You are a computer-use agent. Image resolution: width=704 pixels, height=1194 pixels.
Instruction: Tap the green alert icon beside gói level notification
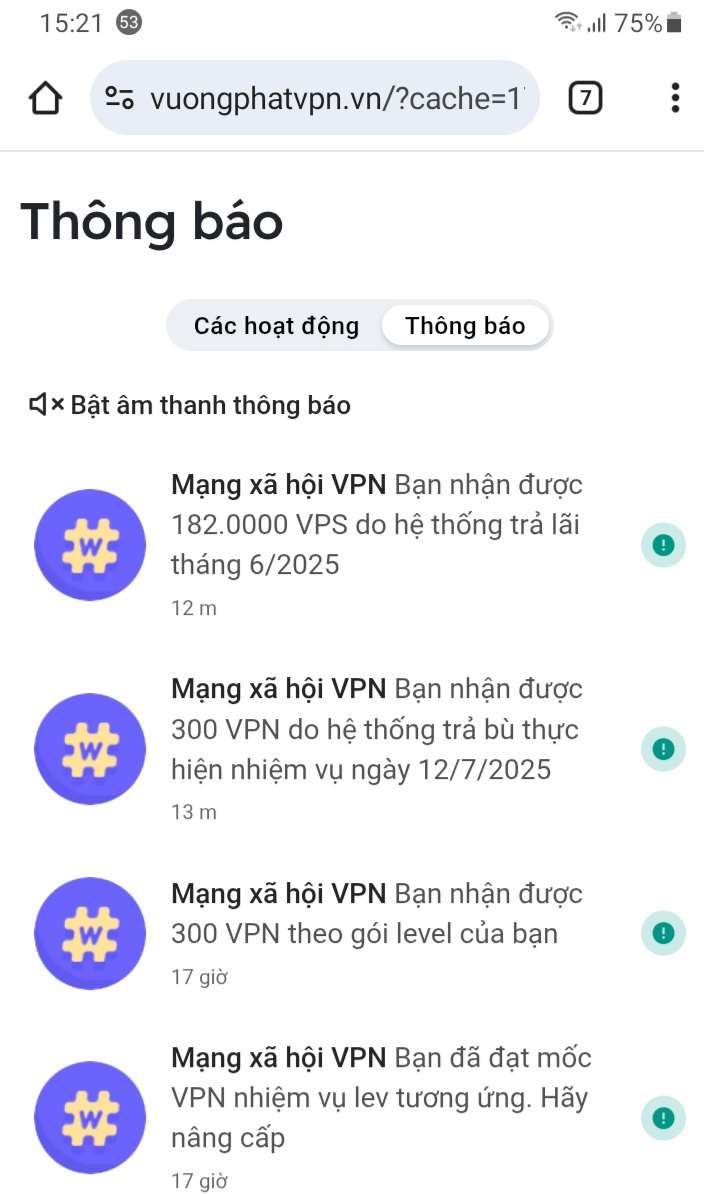tap(662, 933)
